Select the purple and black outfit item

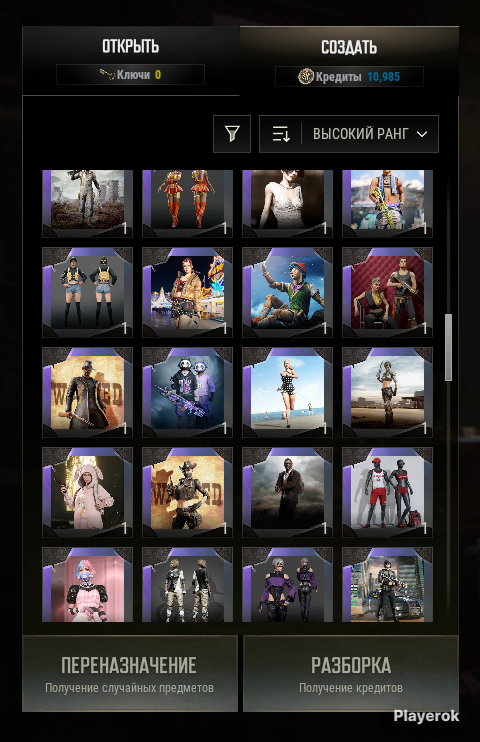[x=287, y=585]
